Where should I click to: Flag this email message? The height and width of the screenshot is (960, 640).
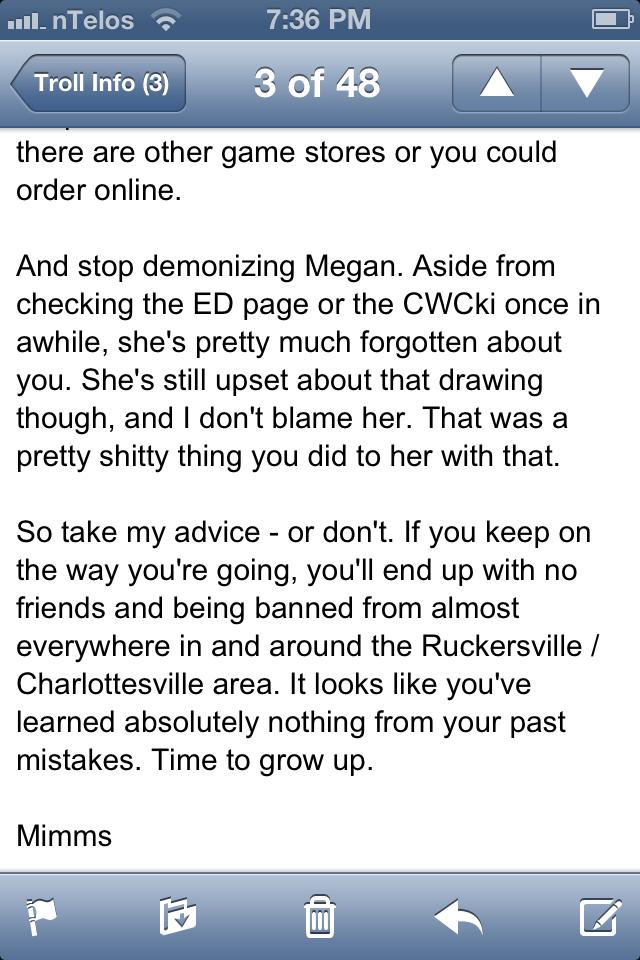point(40,915)
